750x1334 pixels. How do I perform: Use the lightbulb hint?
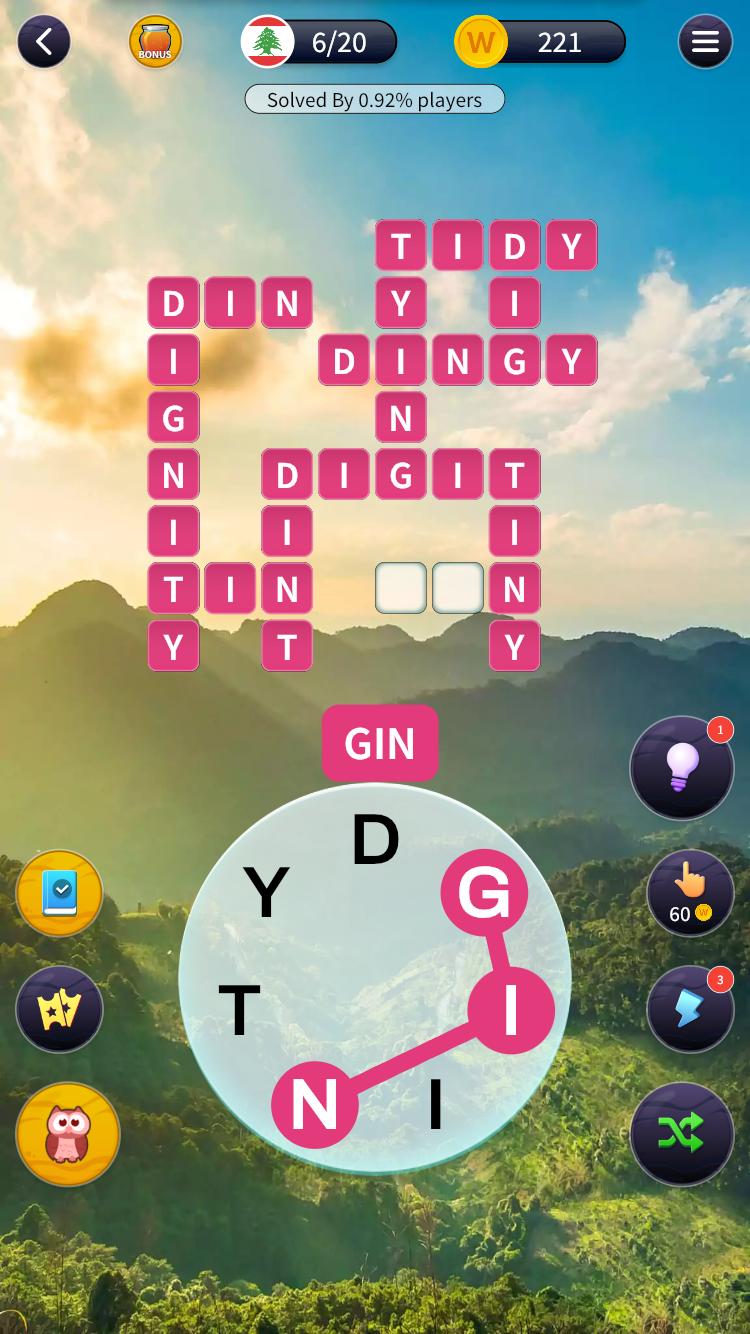[682, 768]
